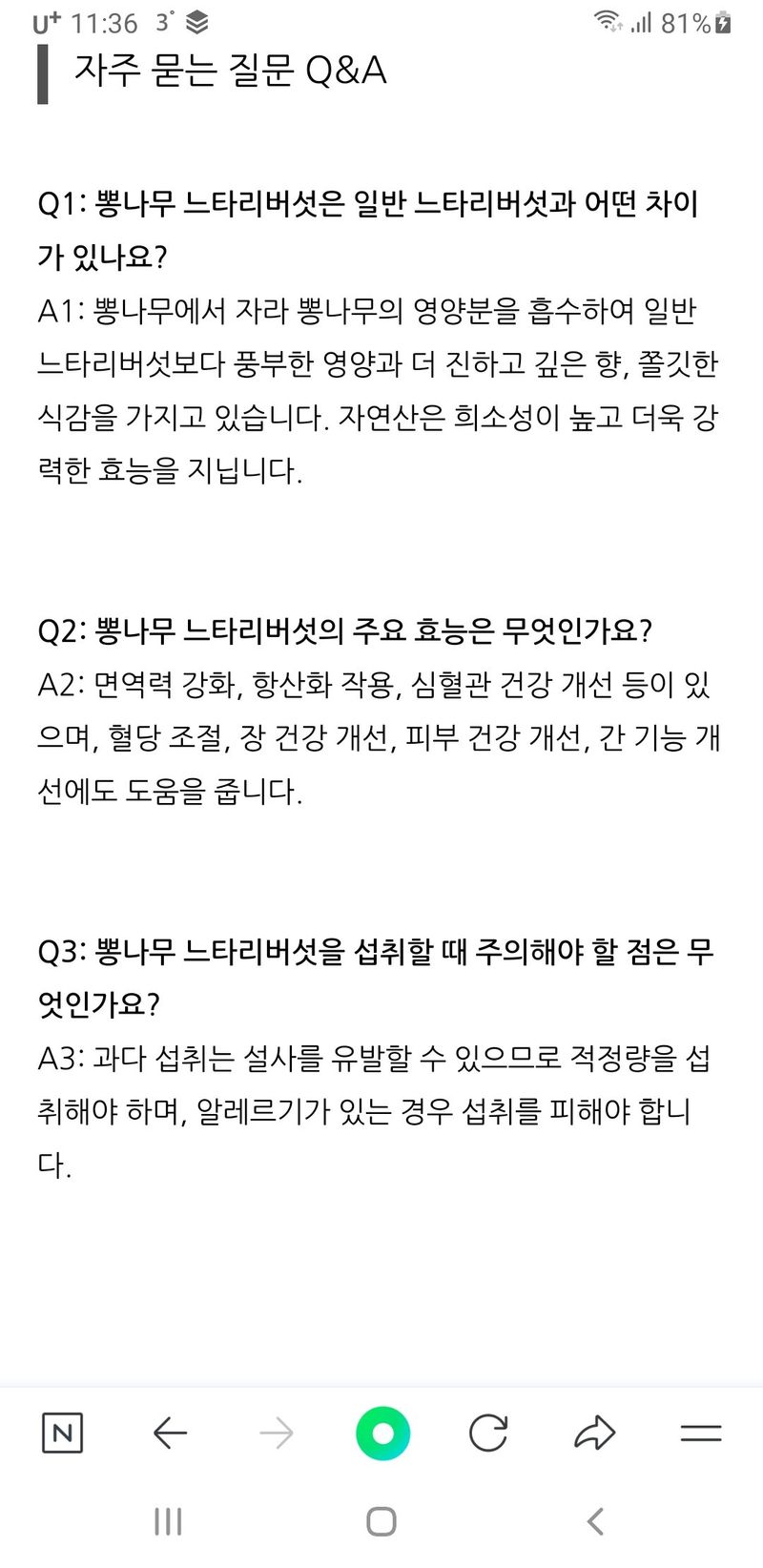Go forward to the next page
Screen dimensions: 763x1568
click(x=277, y=1433)
